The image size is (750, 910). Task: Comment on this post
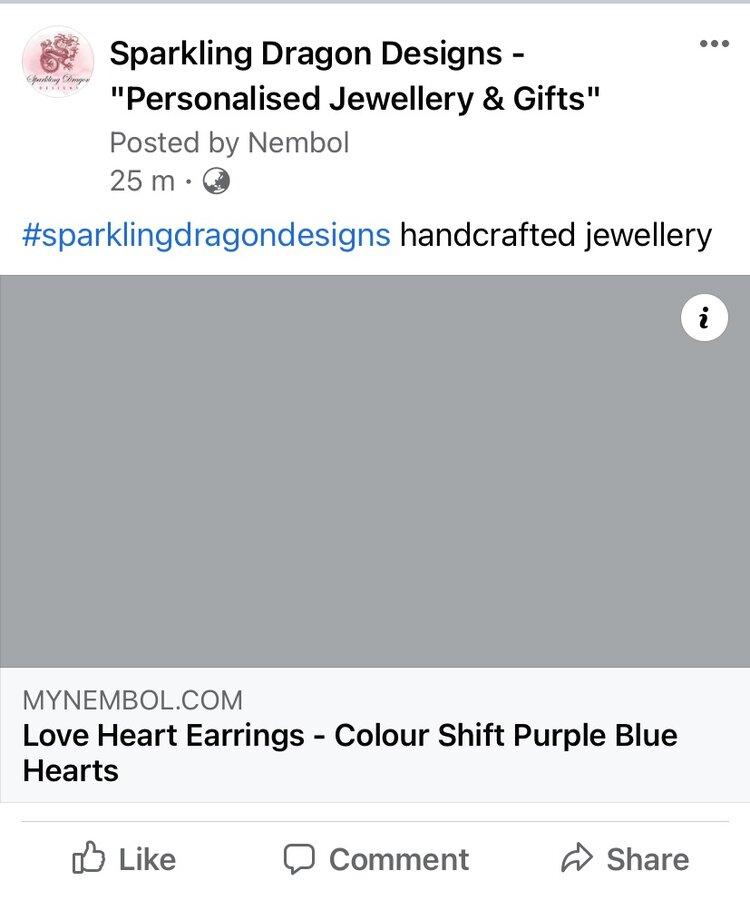click(376, 859)
